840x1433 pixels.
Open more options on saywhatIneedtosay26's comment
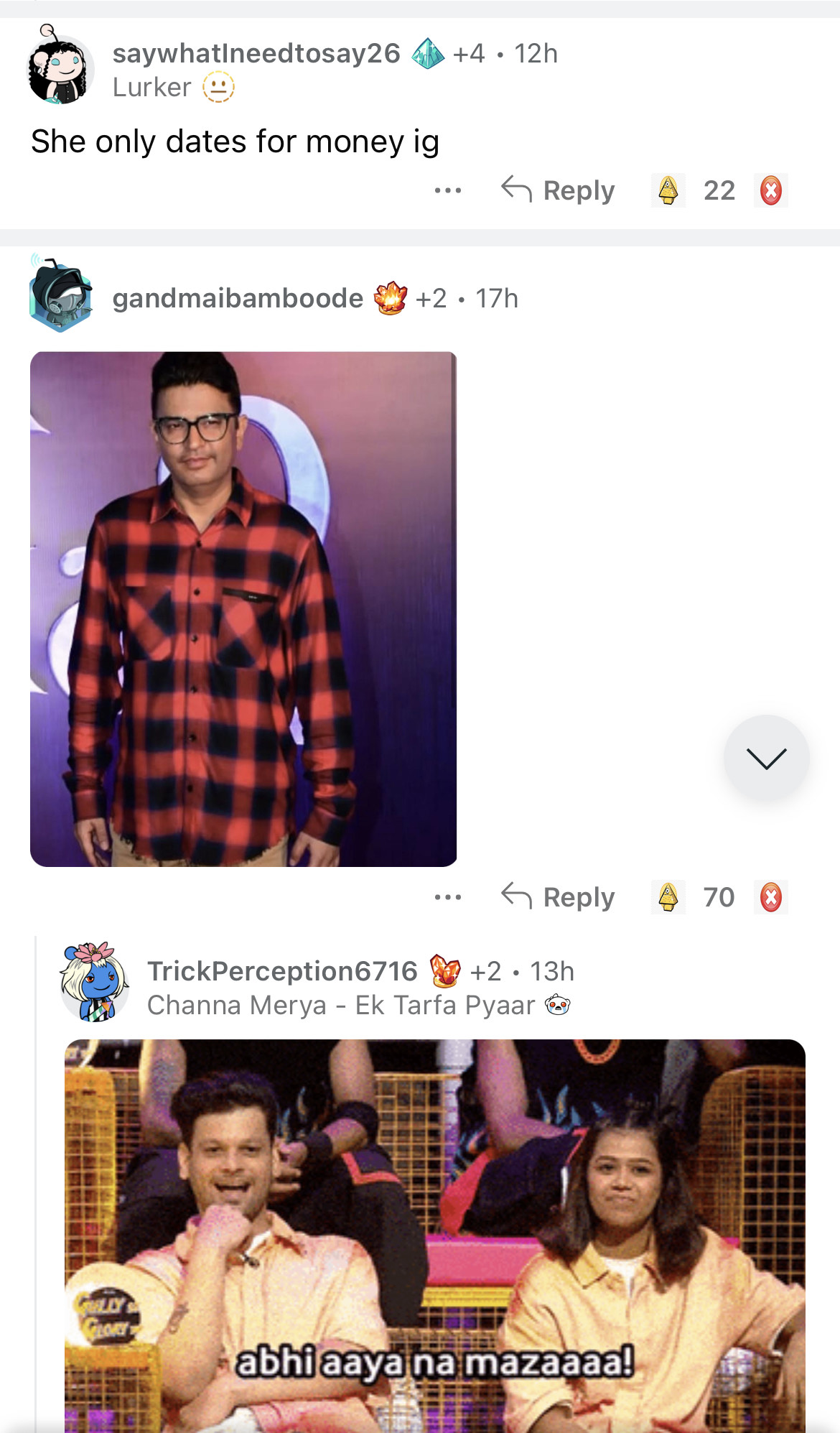click(x=447, y=190)
